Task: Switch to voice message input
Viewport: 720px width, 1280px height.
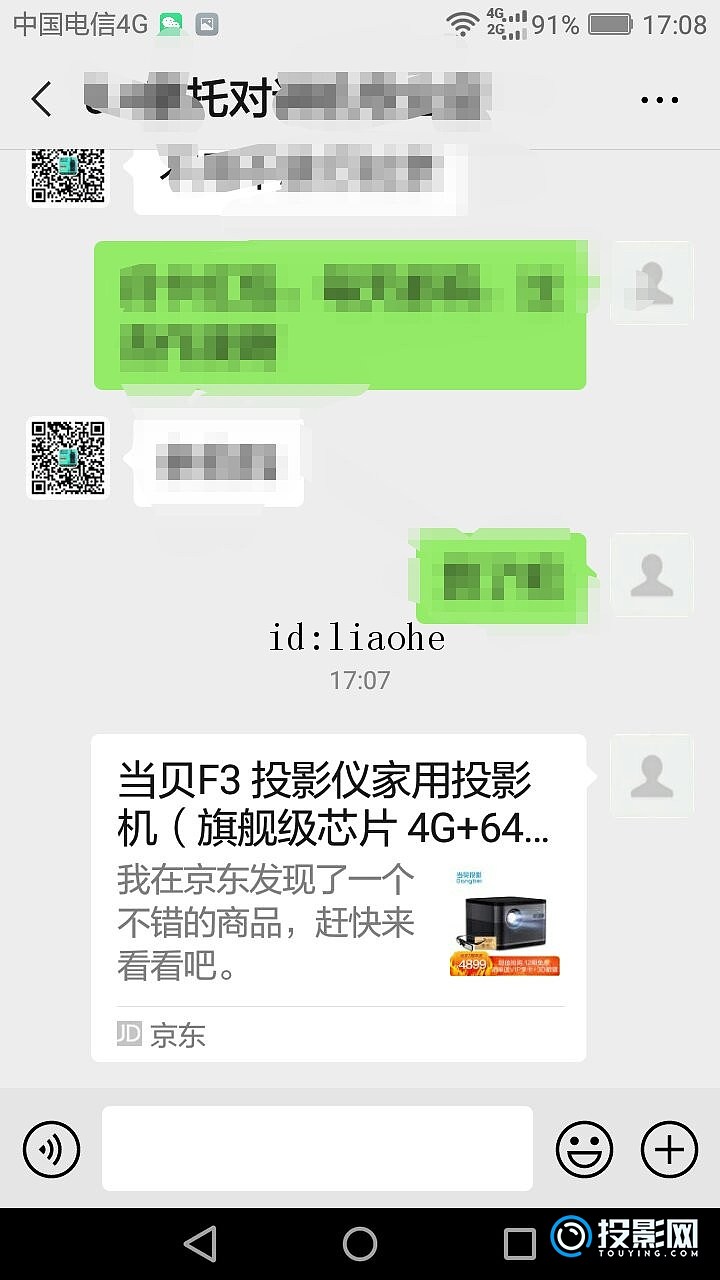Action: coord(51,1148)
